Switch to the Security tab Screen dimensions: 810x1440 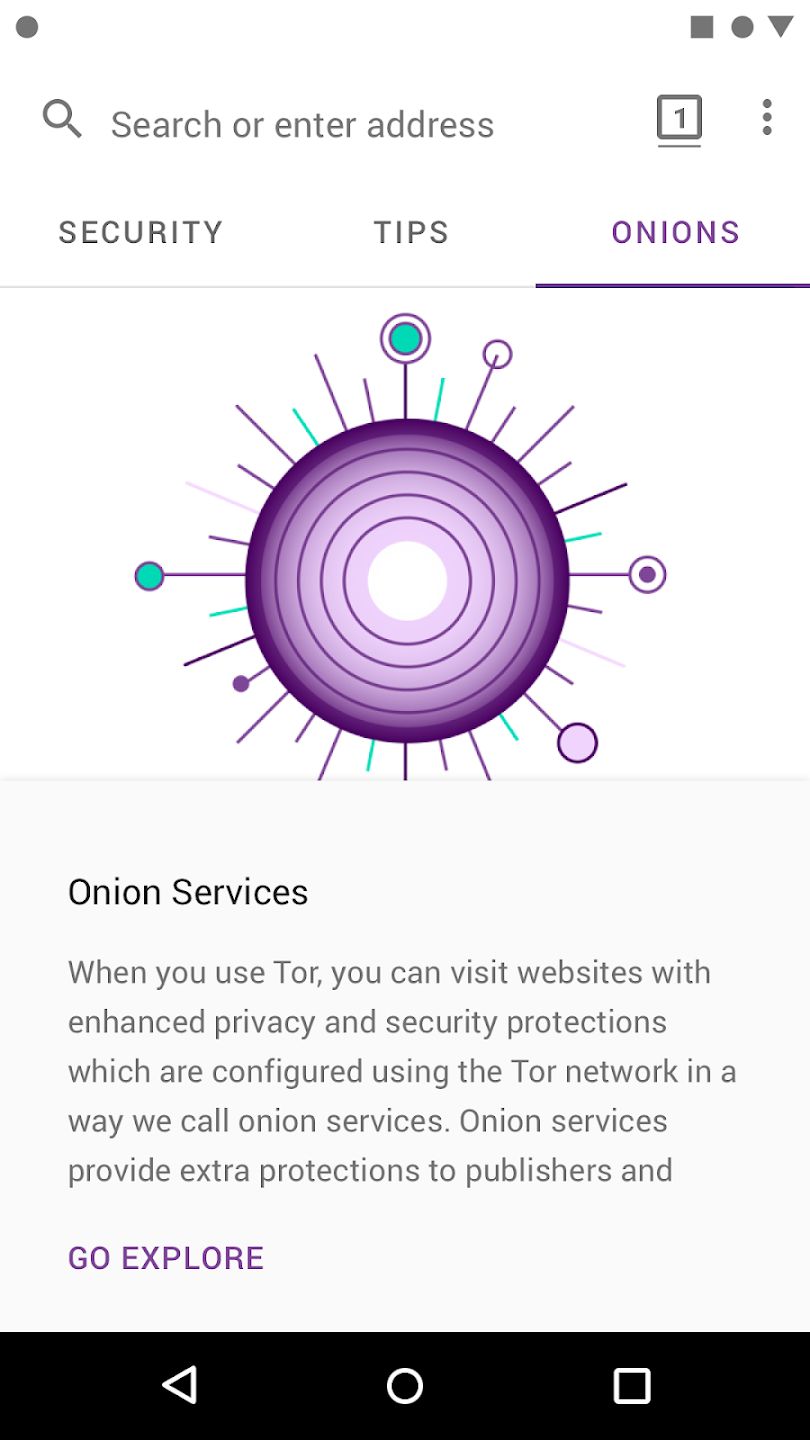[140, 233]
